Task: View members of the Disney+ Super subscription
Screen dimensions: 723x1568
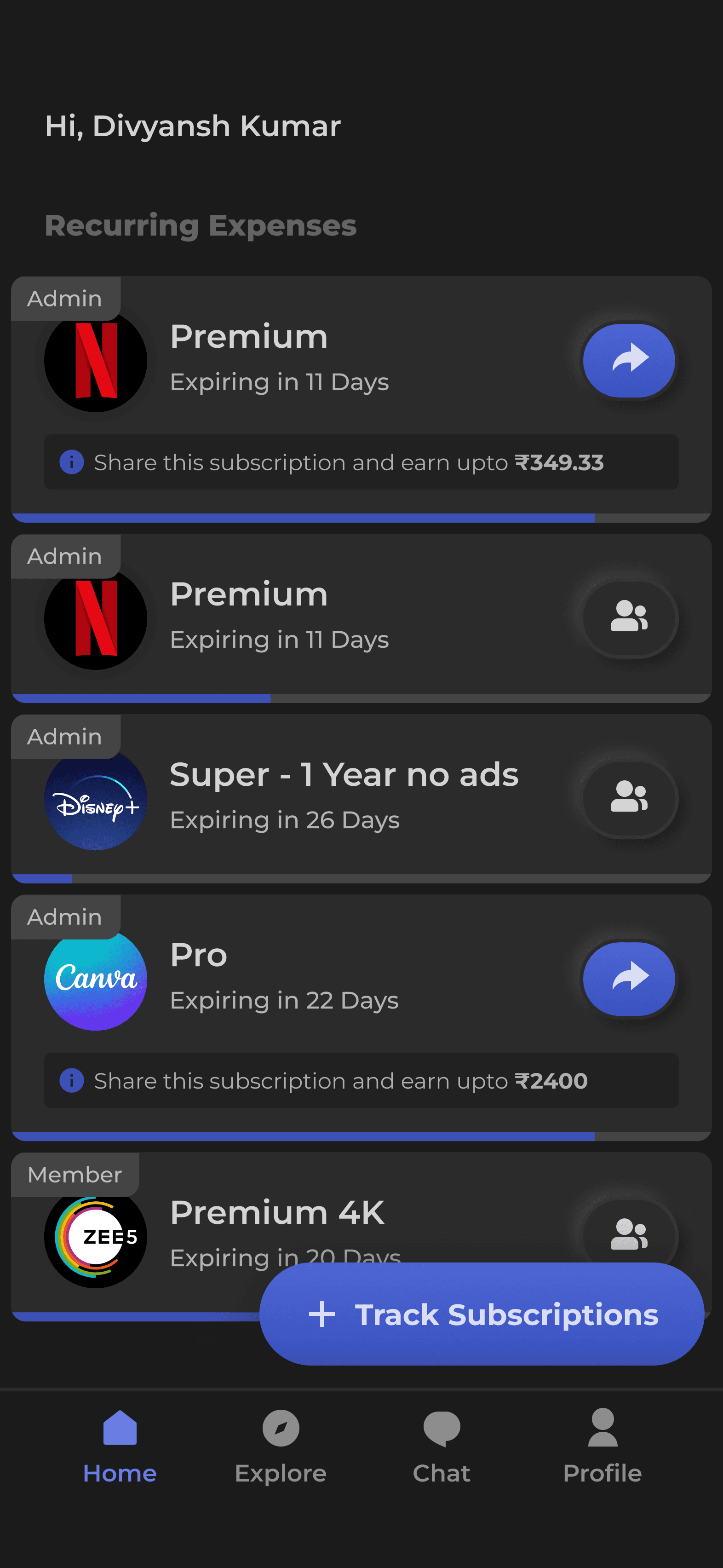Action: point(629,798)
